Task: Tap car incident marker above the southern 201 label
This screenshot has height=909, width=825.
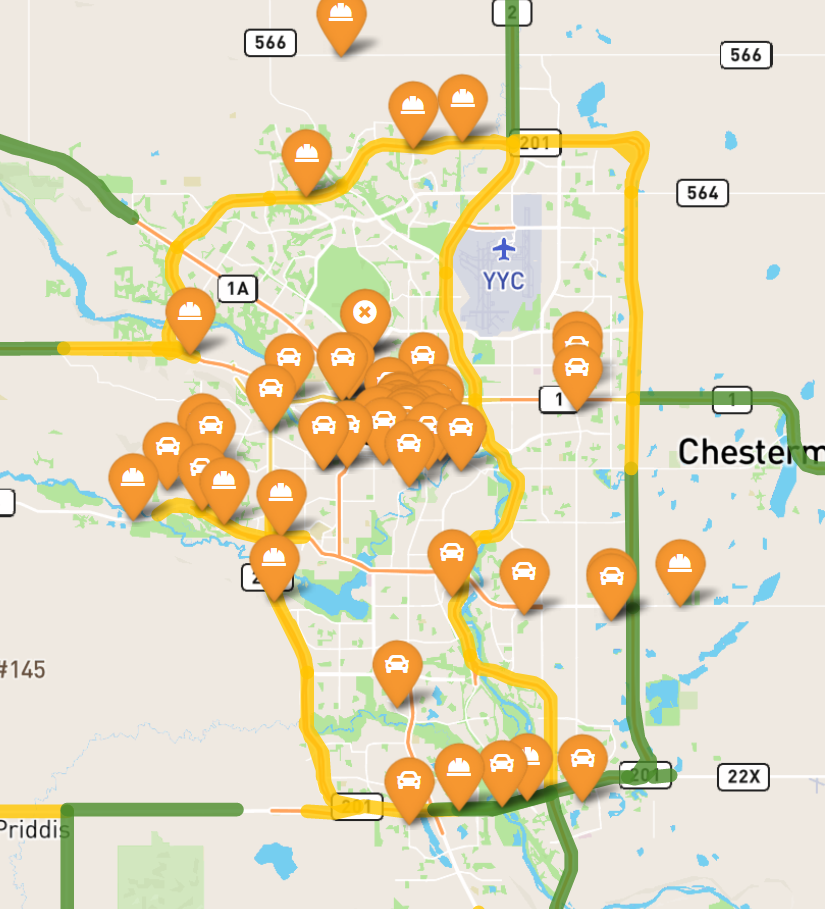Action: [x=409, y=782]
